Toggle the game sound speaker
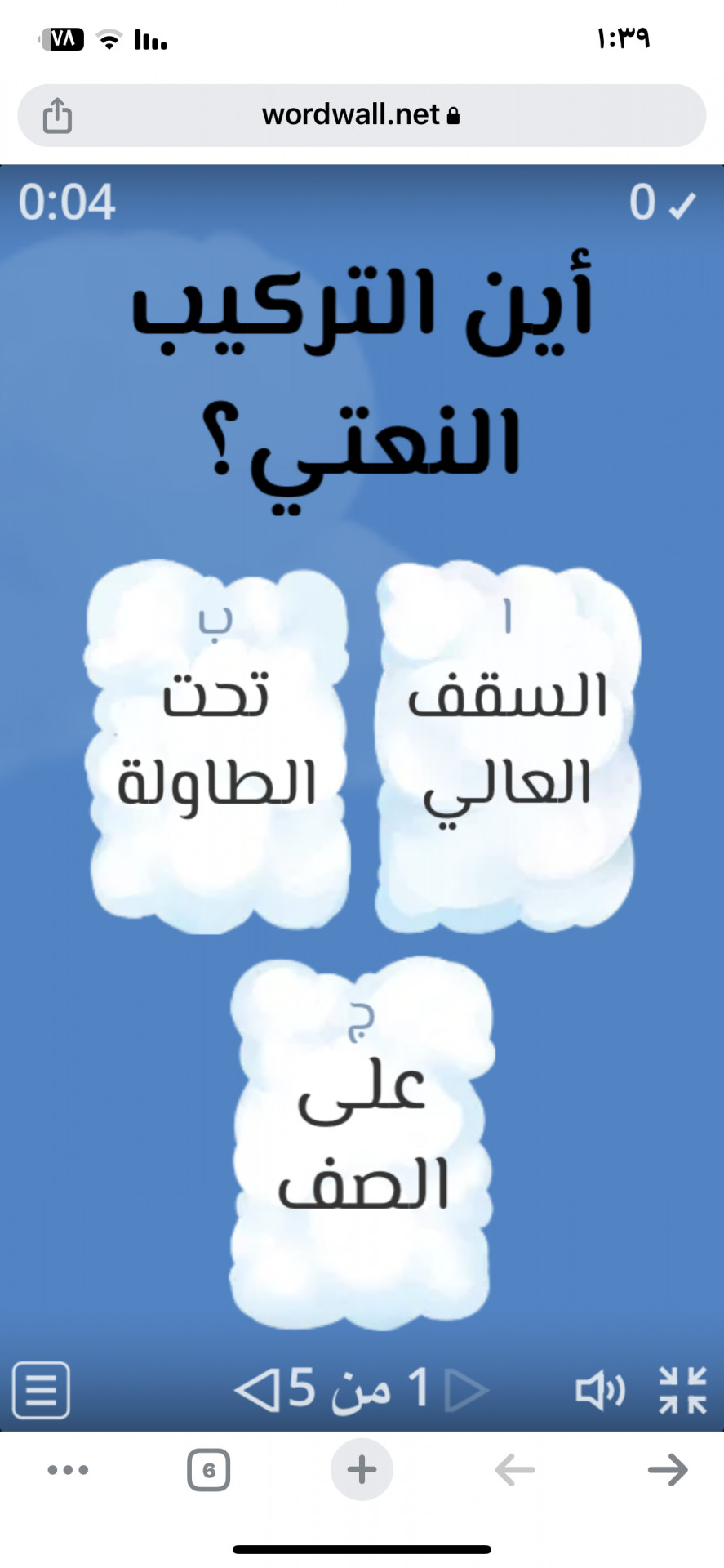This screenshot has height=1568, width=724. [600, 1390]
